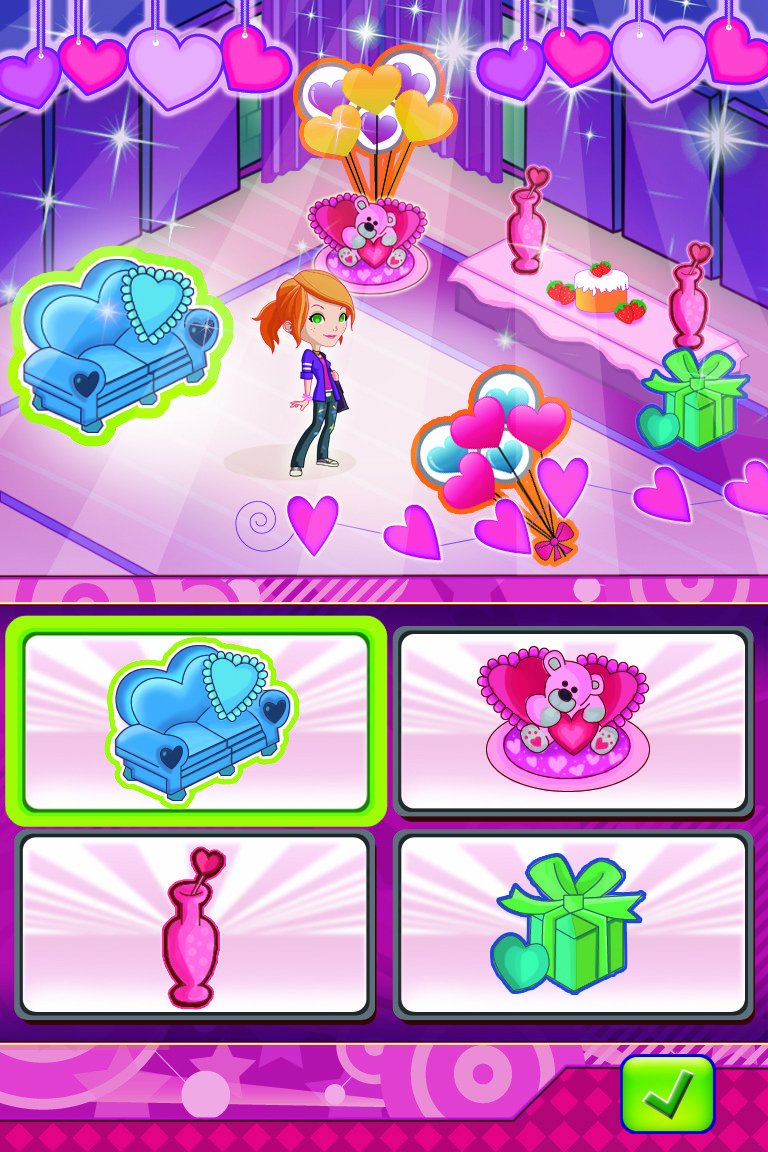Pick the pink vase card
768x1152 pixels.
click(x=196, y=925)
